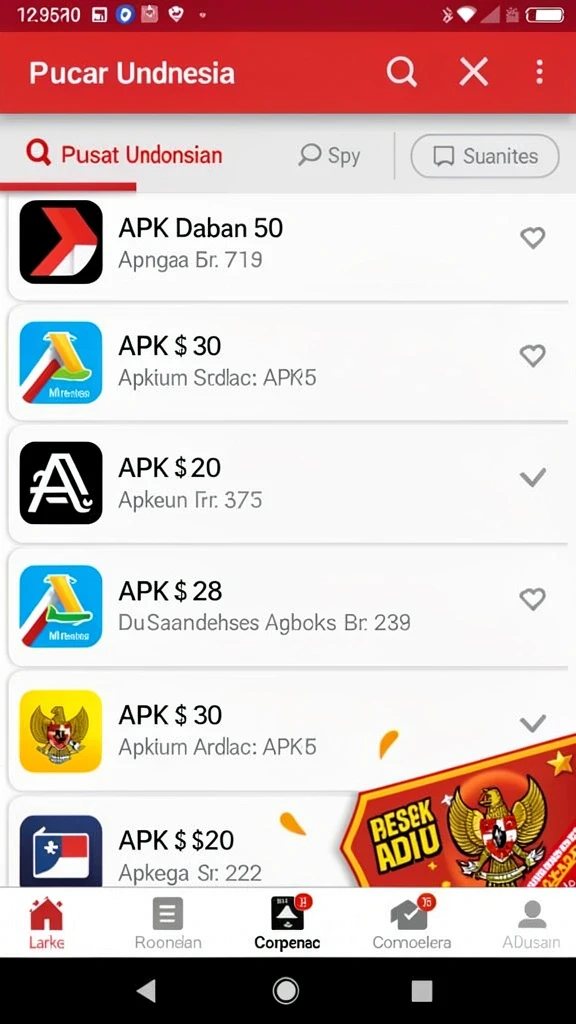Open the APK $20 Apkeun row

[289, 484]
